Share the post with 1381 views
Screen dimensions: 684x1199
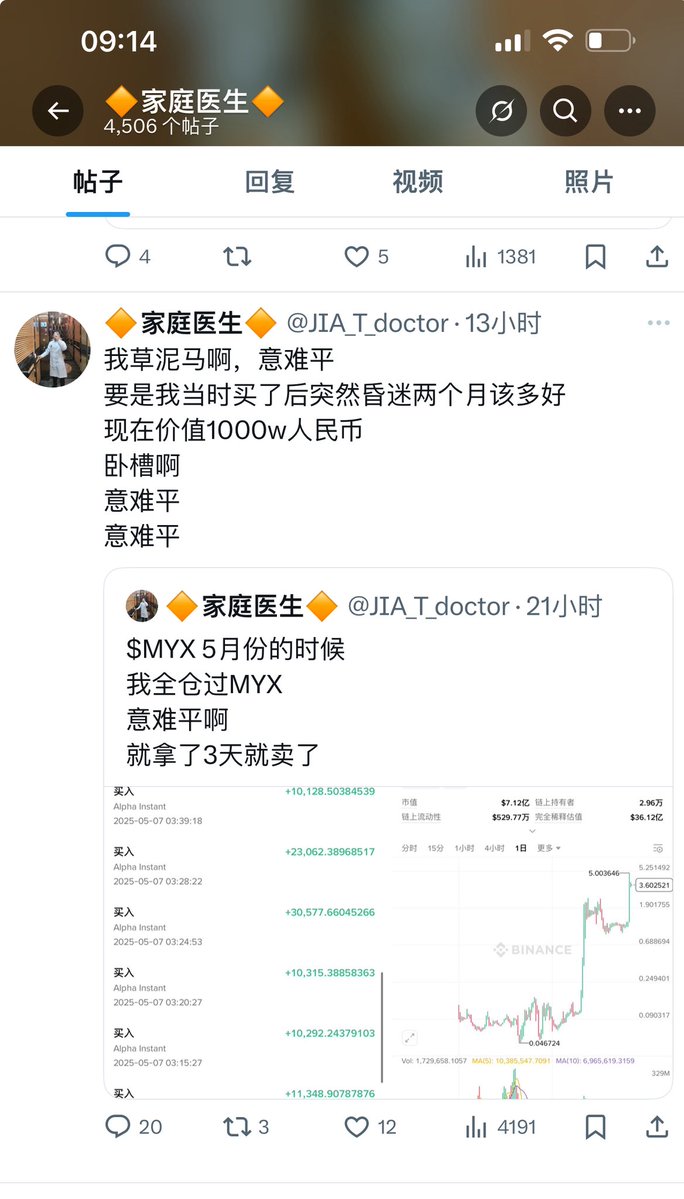[x=656, y=257]
